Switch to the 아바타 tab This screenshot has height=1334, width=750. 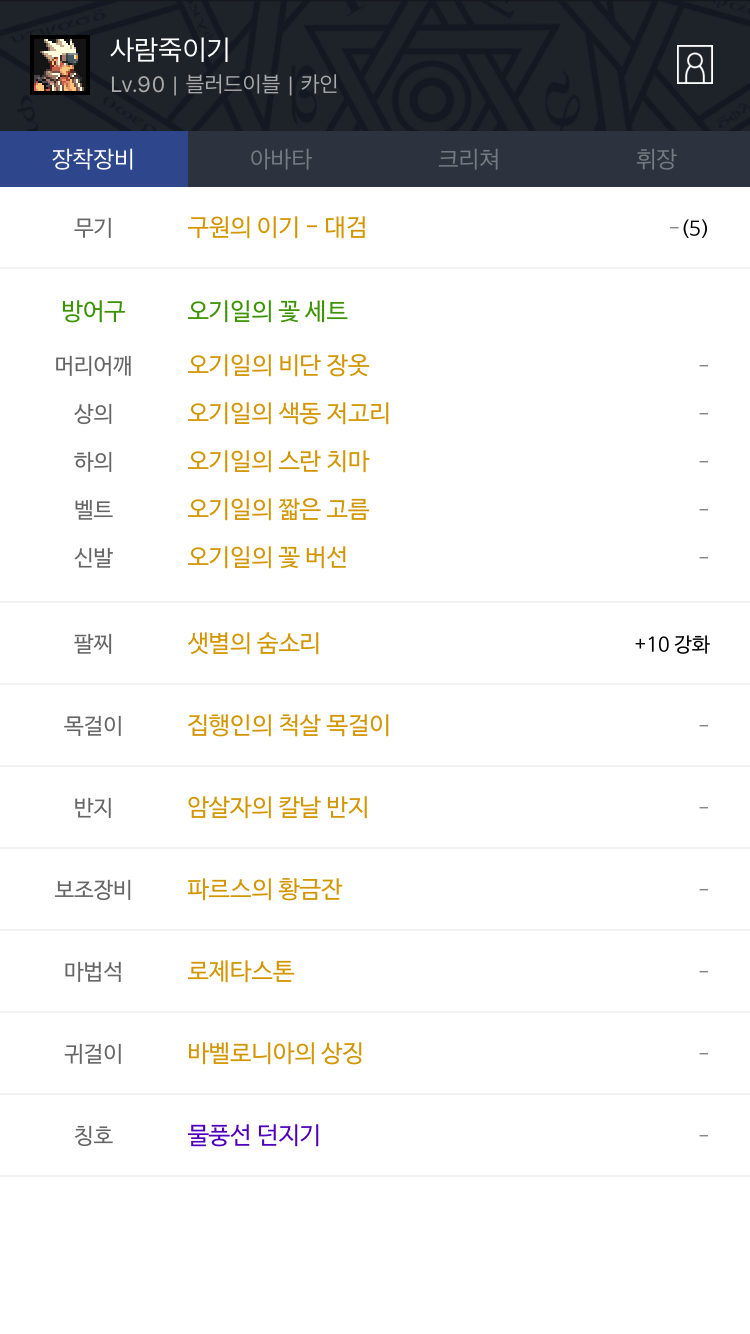pos(281,159)
